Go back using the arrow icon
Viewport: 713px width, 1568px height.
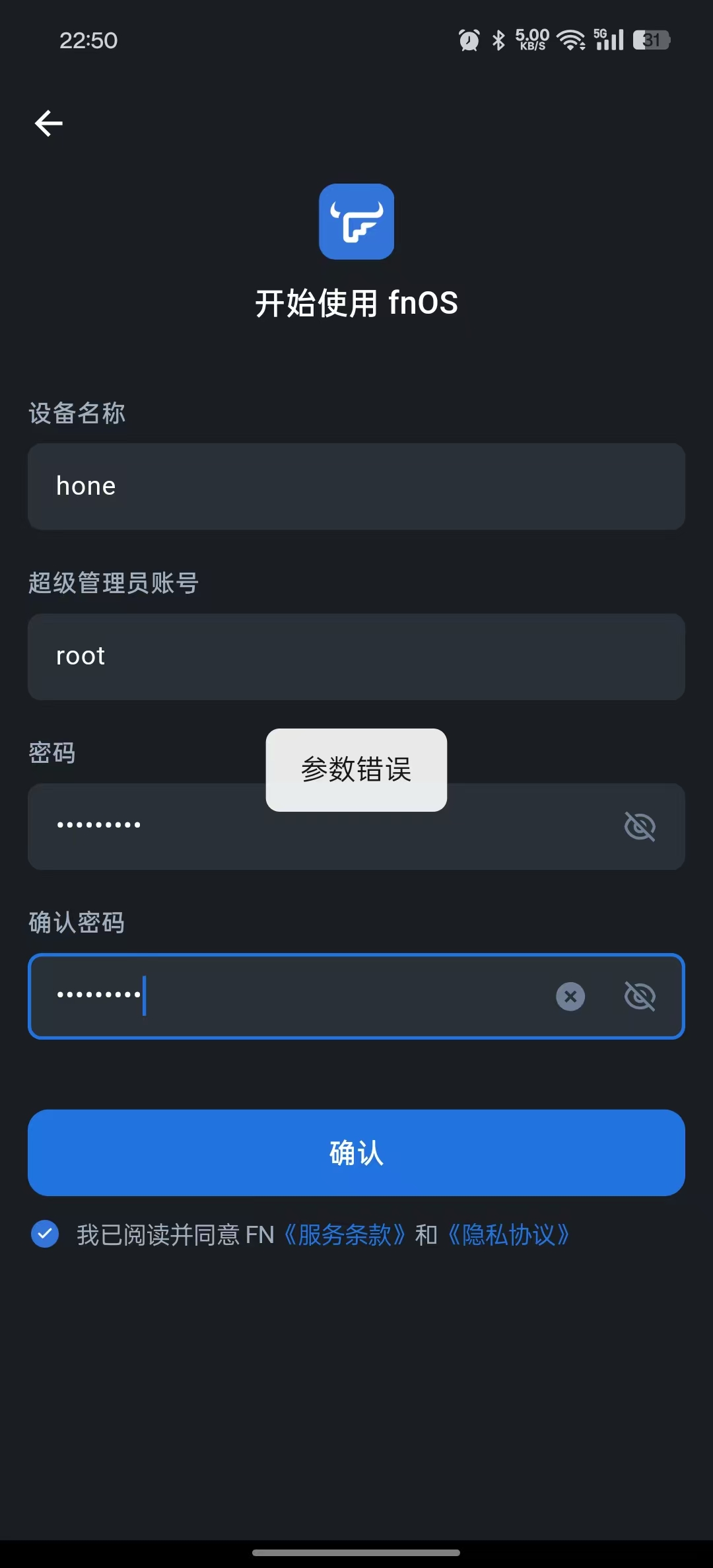(x=49, y=124)
